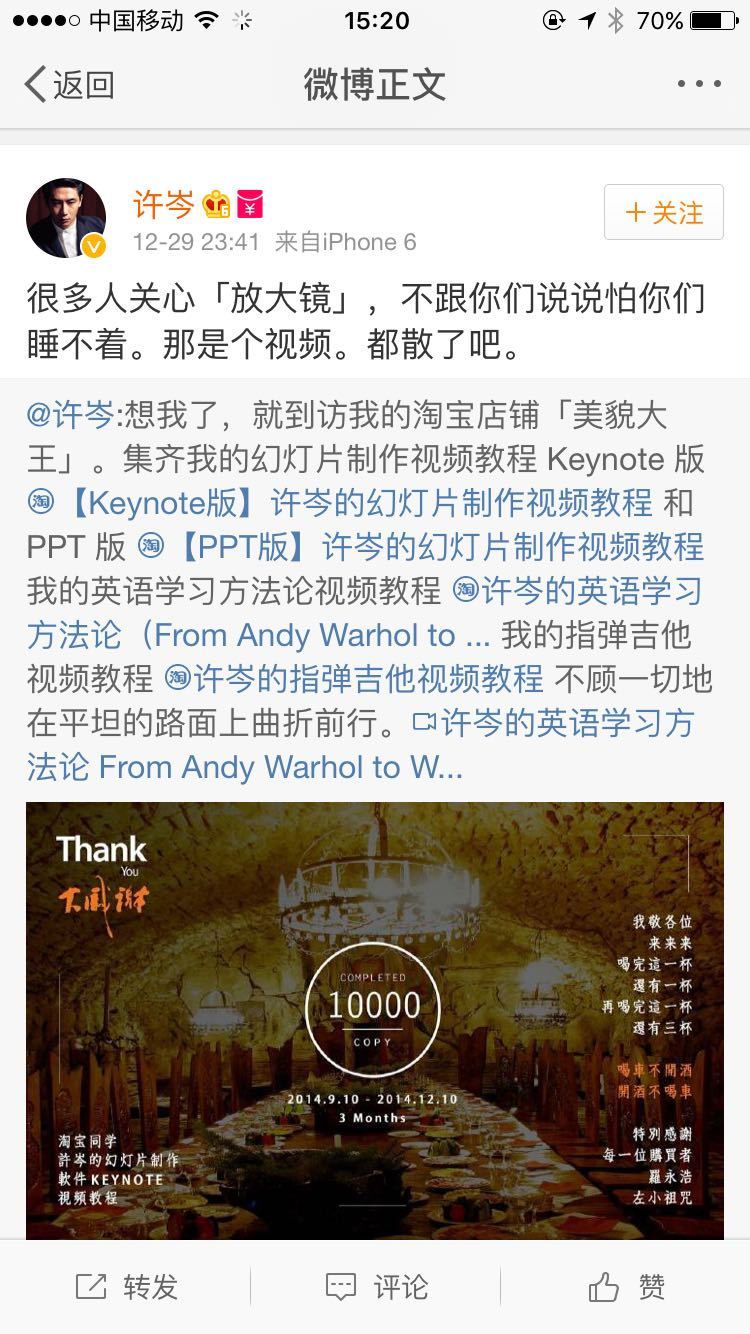Image resolution: width=750 pixels, height=1334 pixels.
Task: Open the three-dot overflow menu
Action: tap(698, 85)
